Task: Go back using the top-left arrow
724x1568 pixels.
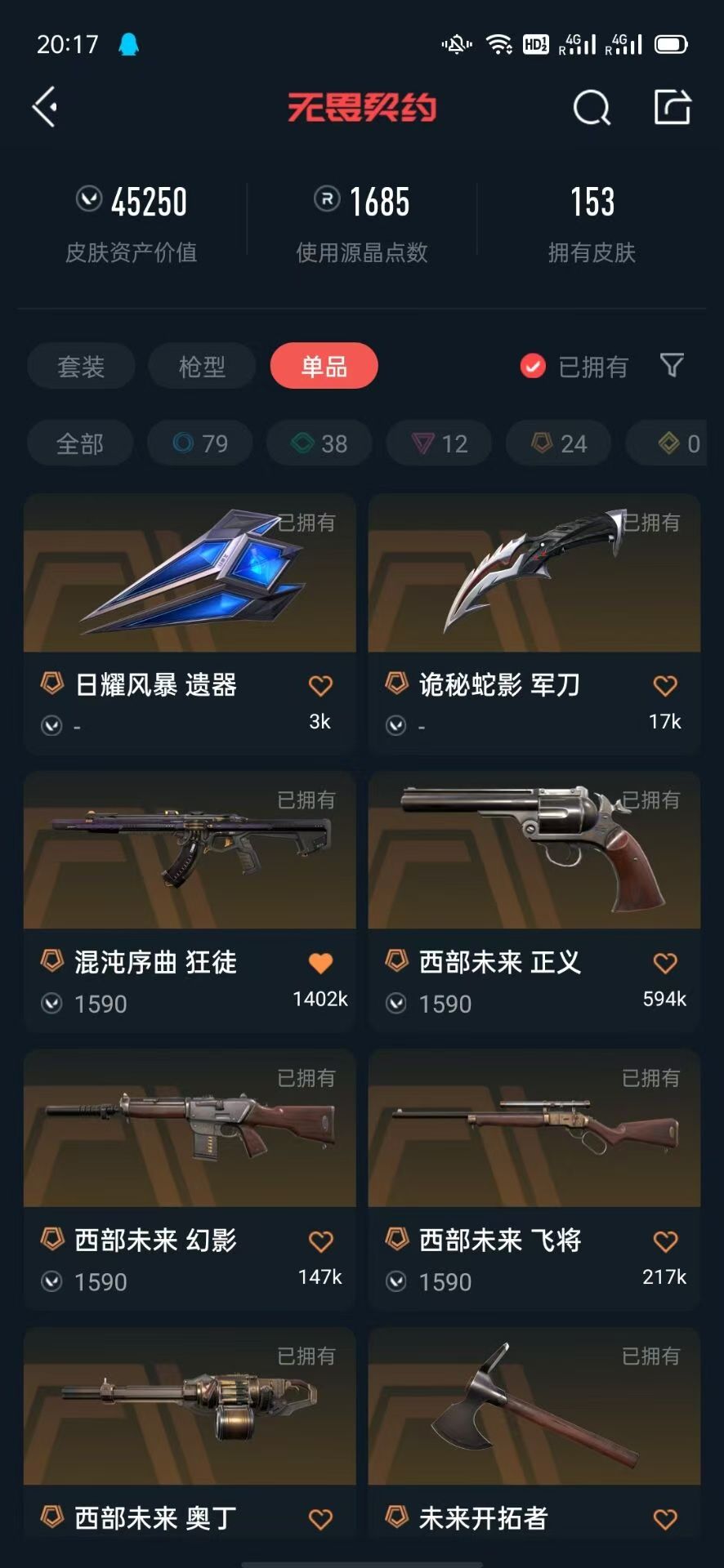Action: click(45, 107)
